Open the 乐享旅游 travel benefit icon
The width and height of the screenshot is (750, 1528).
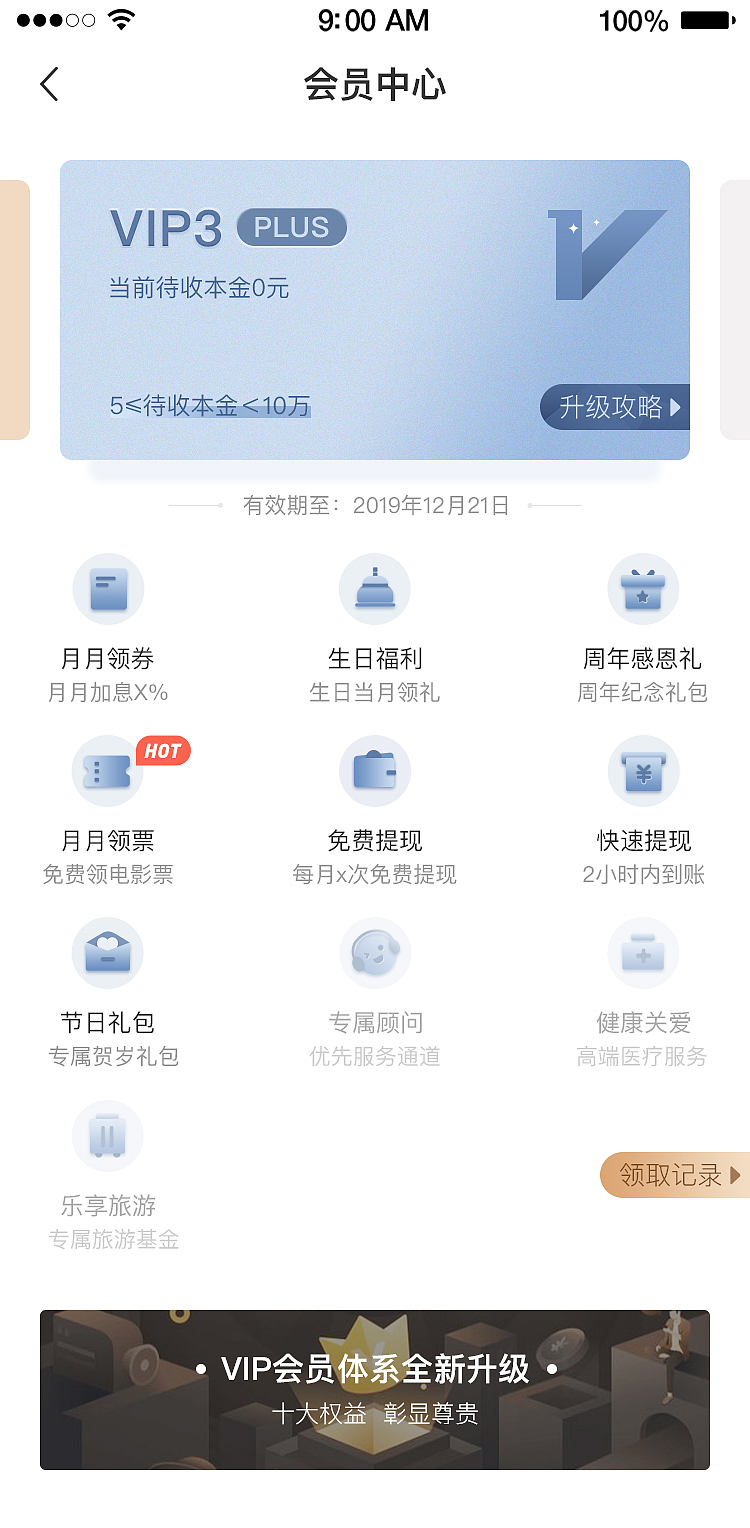[107, 1135]
